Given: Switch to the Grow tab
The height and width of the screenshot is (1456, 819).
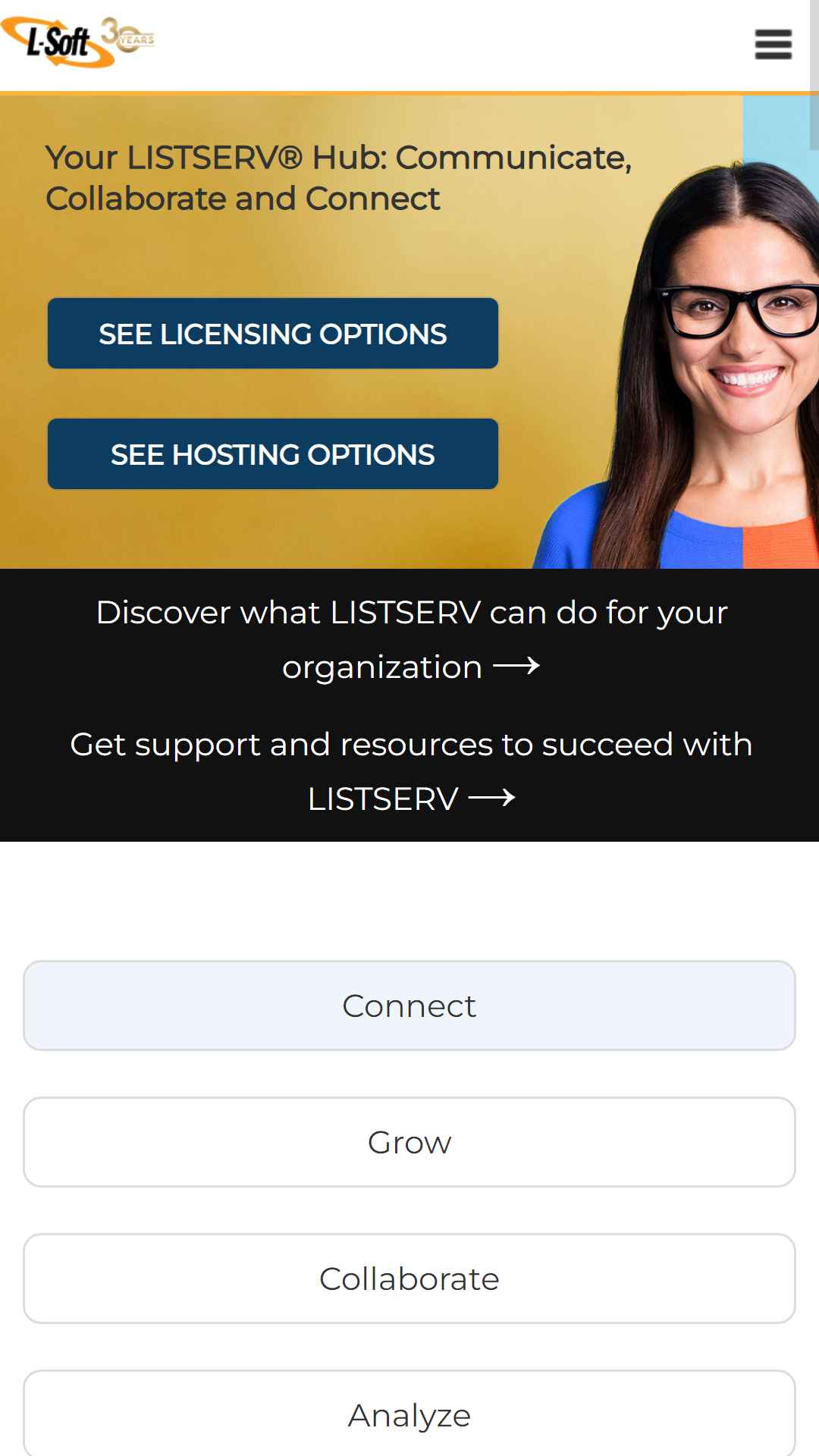Looking at the screenshot, I should tap(409, 1142).
